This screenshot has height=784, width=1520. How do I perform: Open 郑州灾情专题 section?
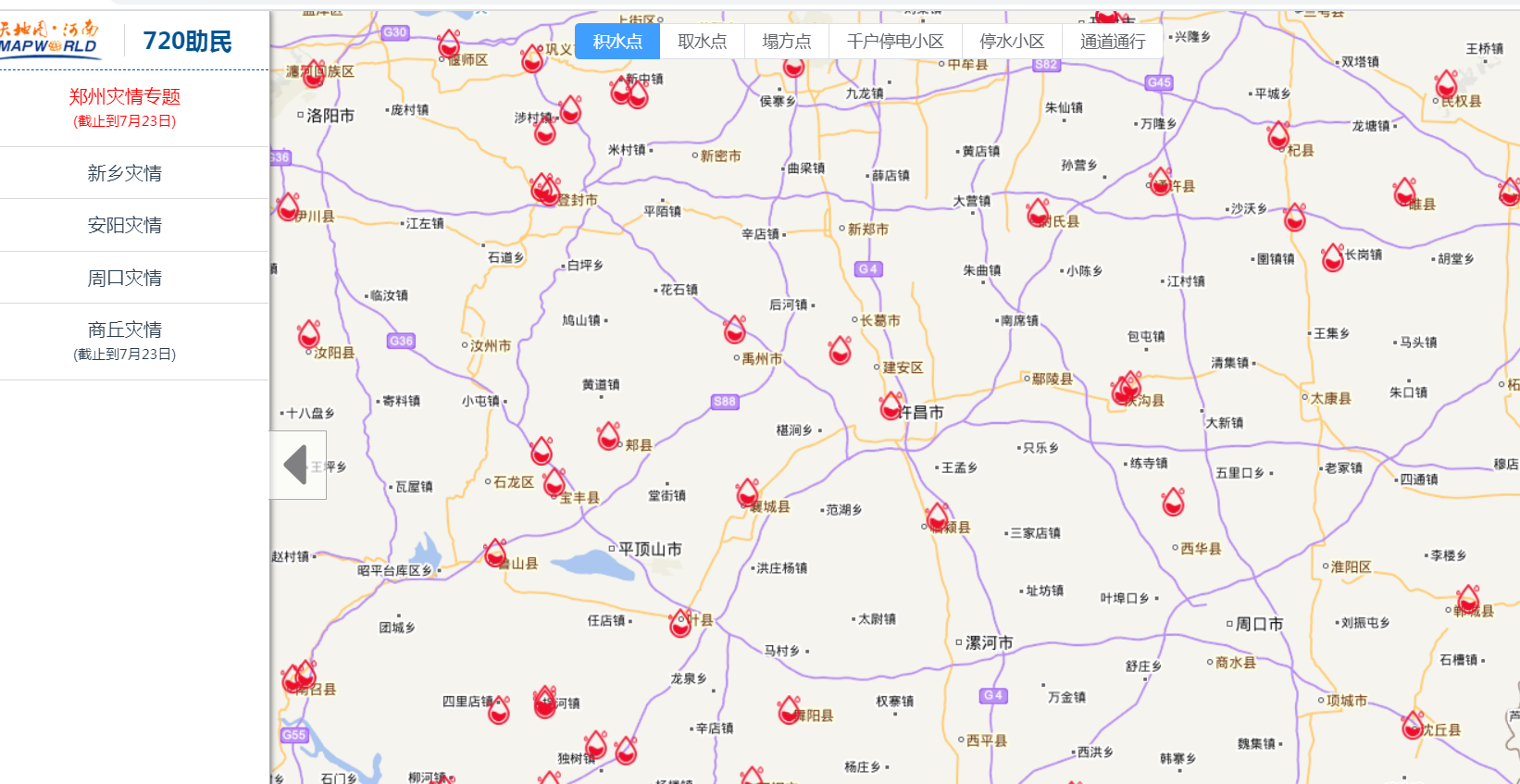click(x=124, y=106)
